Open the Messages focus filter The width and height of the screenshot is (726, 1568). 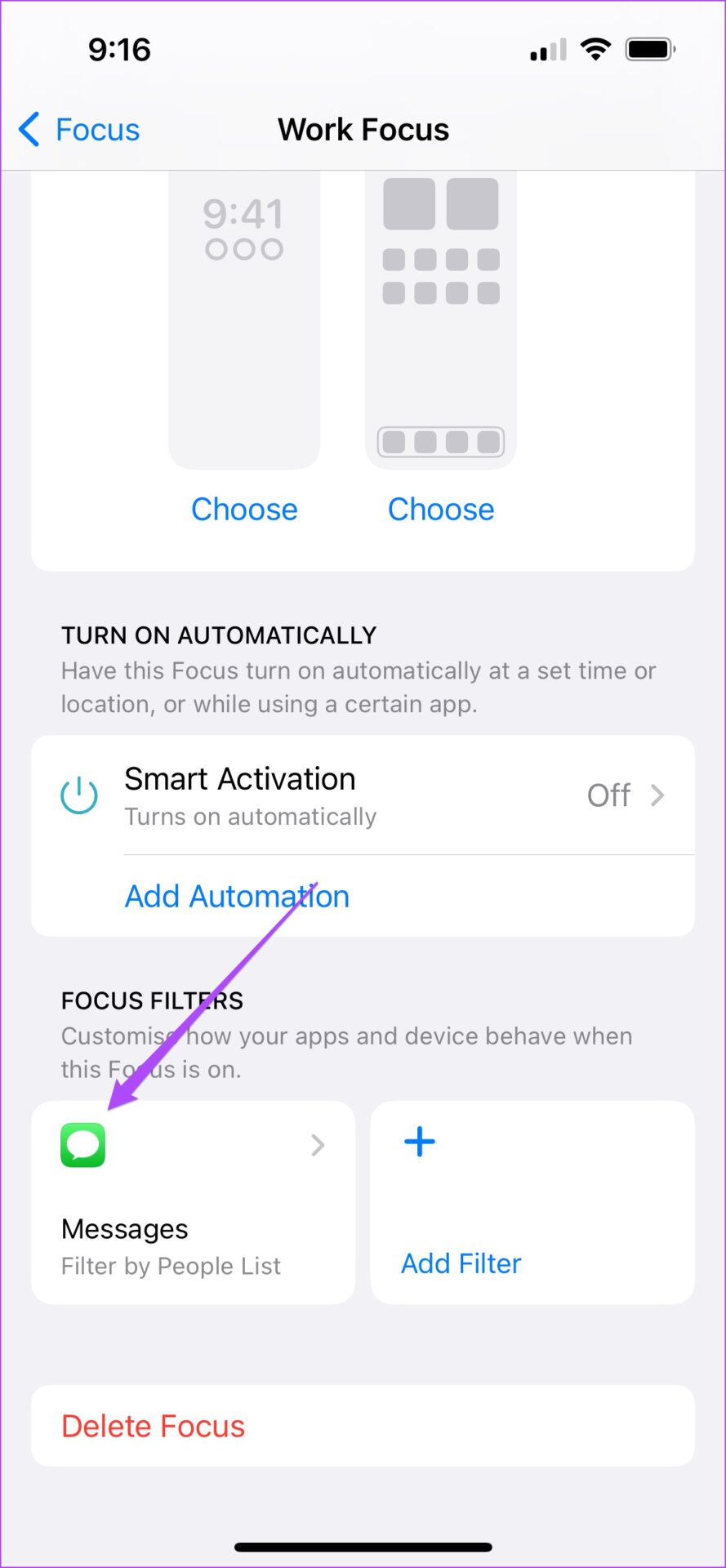[194, 1202]
